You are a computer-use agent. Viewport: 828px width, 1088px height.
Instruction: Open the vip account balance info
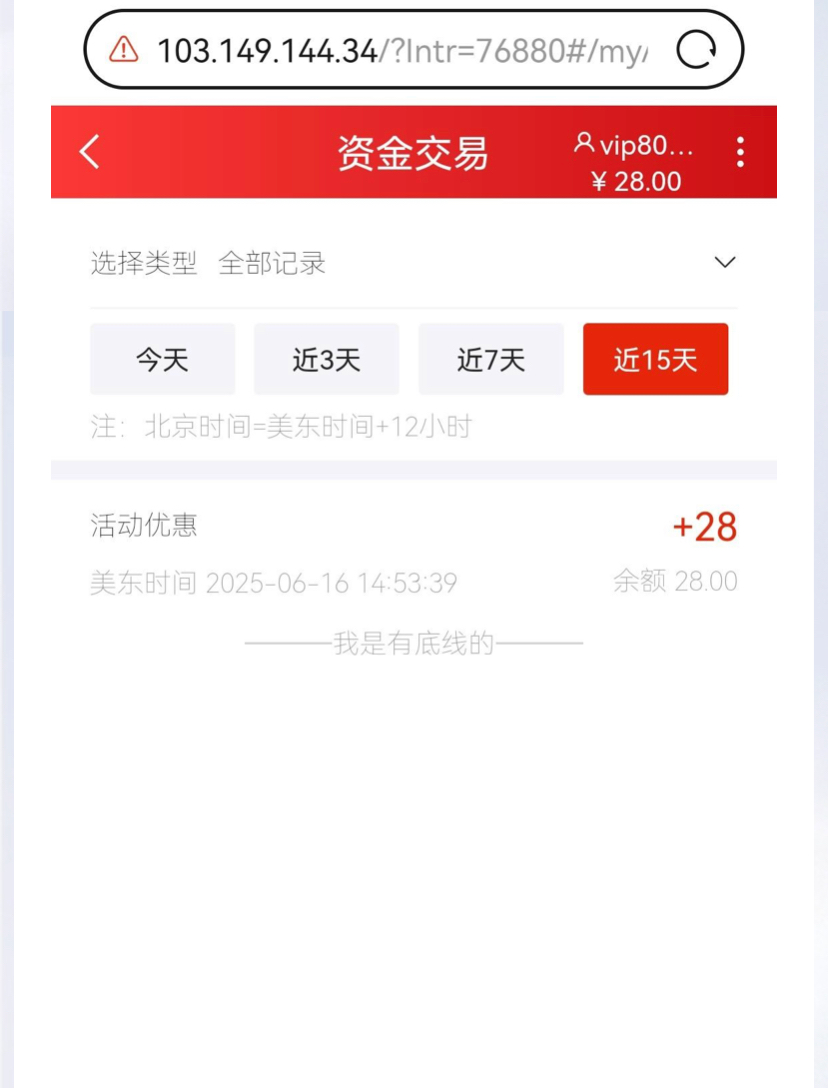click(x=635, y=162)
